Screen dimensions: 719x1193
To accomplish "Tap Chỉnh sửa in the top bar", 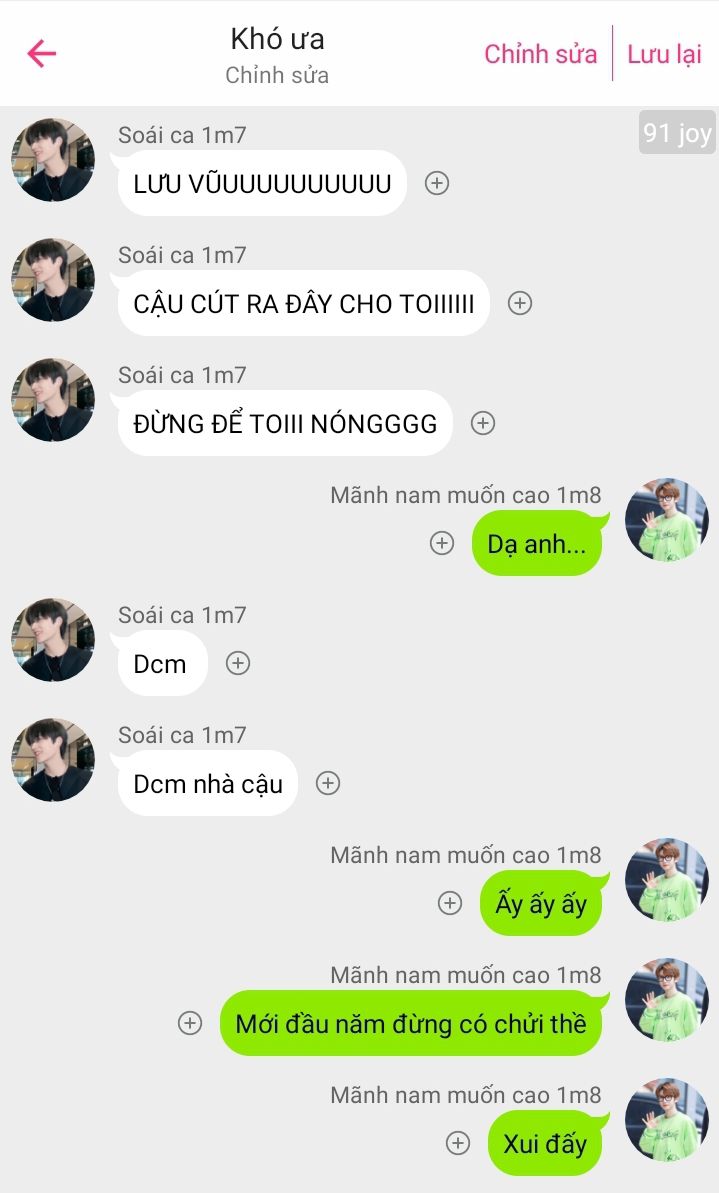I will pyautogui.click(x=540, y=54).
